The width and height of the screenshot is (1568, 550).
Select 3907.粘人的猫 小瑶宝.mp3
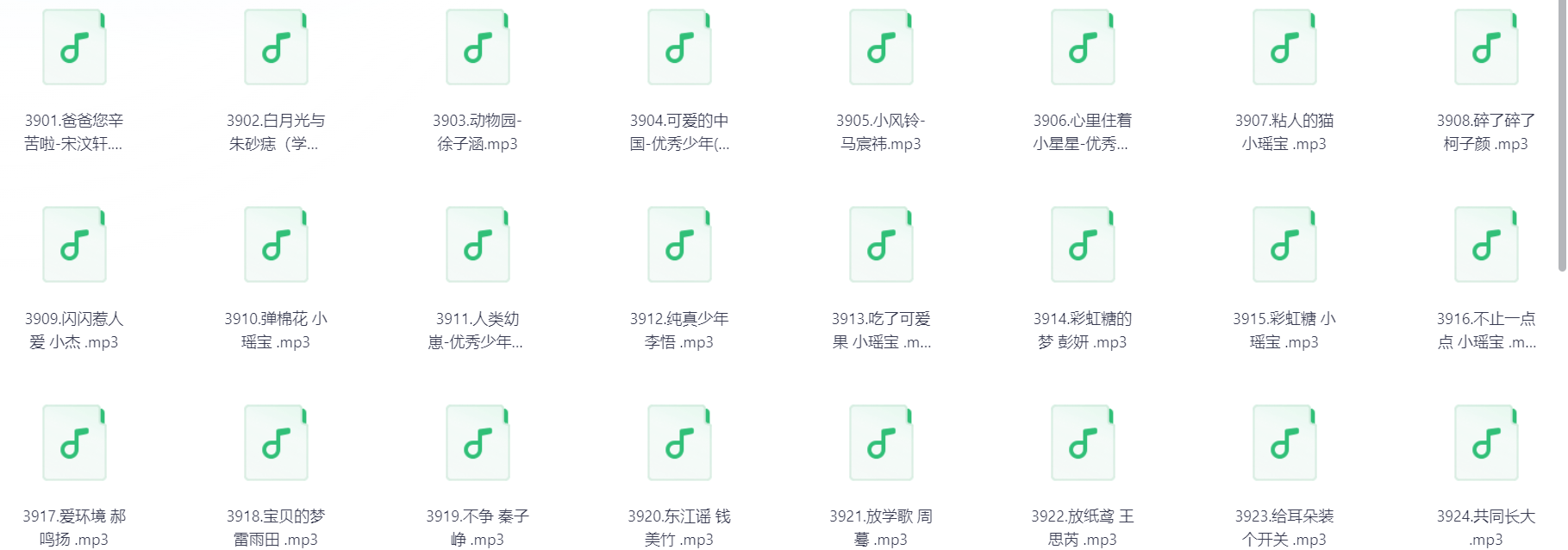pyautogui.click(x=1284, y=47)
